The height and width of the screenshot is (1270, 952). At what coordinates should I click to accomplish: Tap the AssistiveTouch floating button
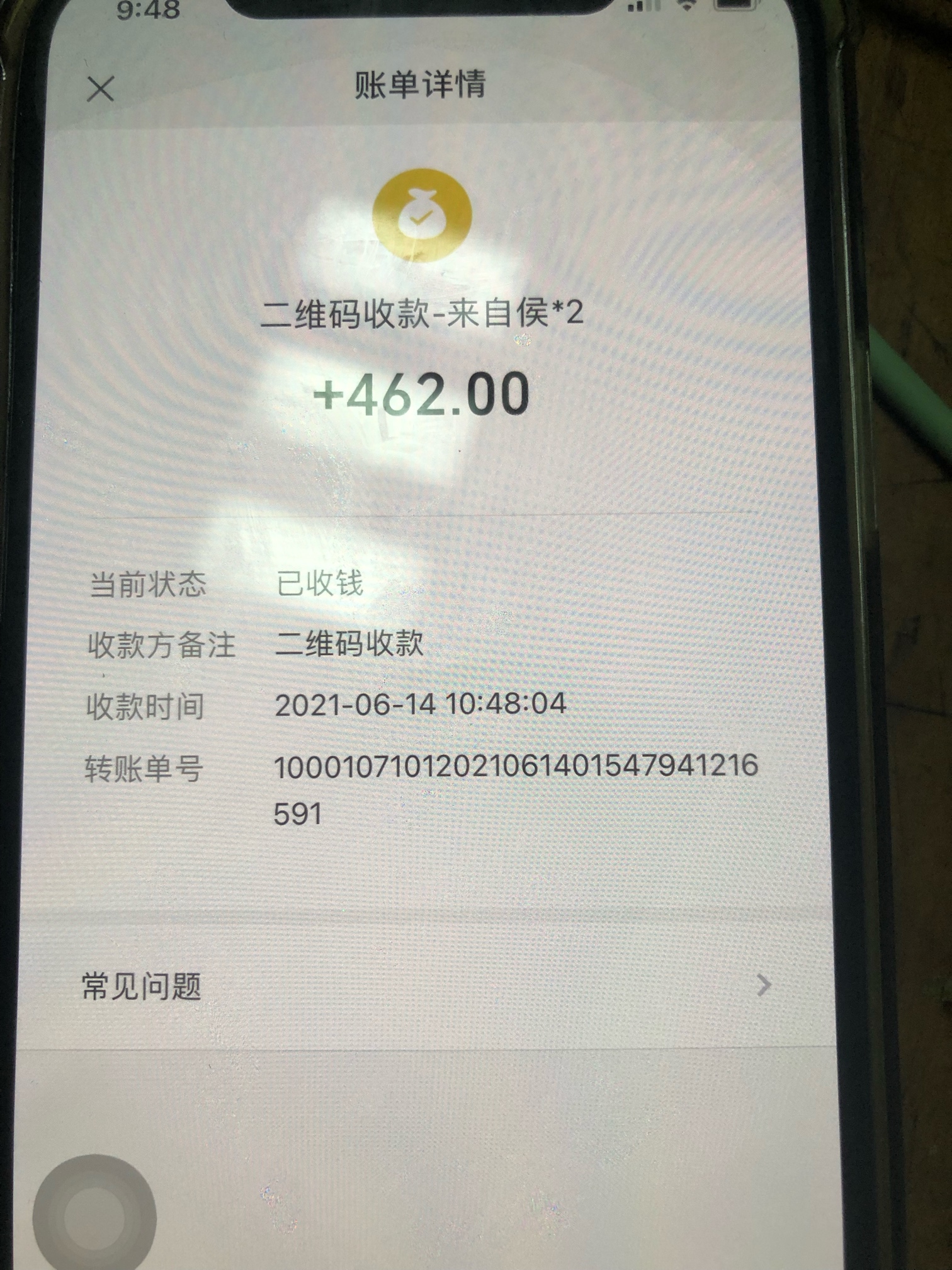(x=94, y=1215)
